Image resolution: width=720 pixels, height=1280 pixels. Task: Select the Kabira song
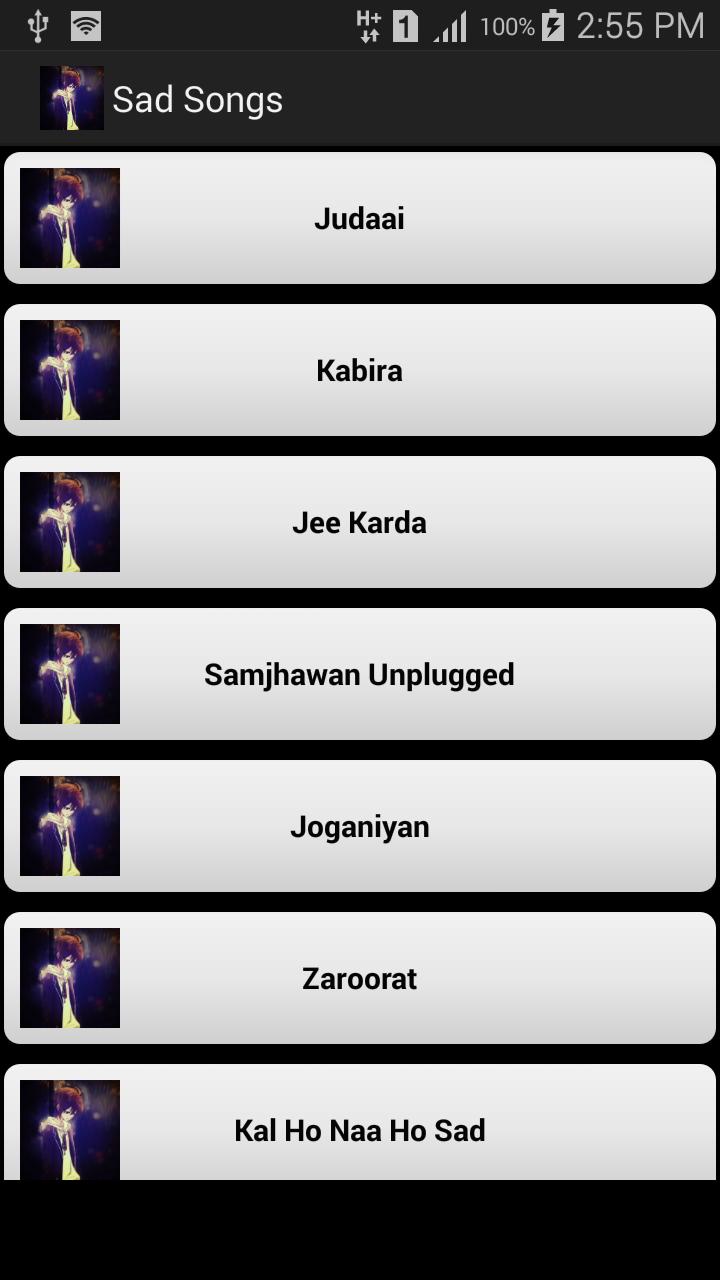pyautogui.click(x=360, y=370)
